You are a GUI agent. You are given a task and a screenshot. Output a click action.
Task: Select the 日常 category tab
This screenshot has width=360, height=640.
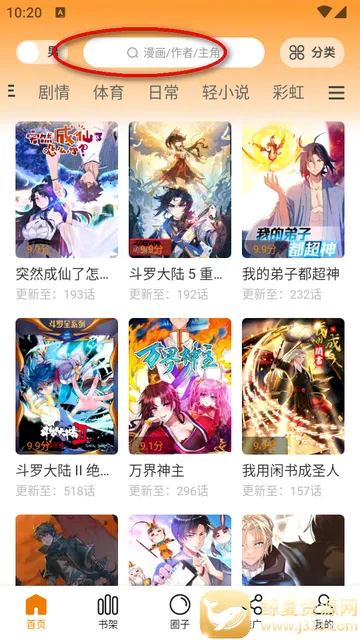[x=163, y=93]
